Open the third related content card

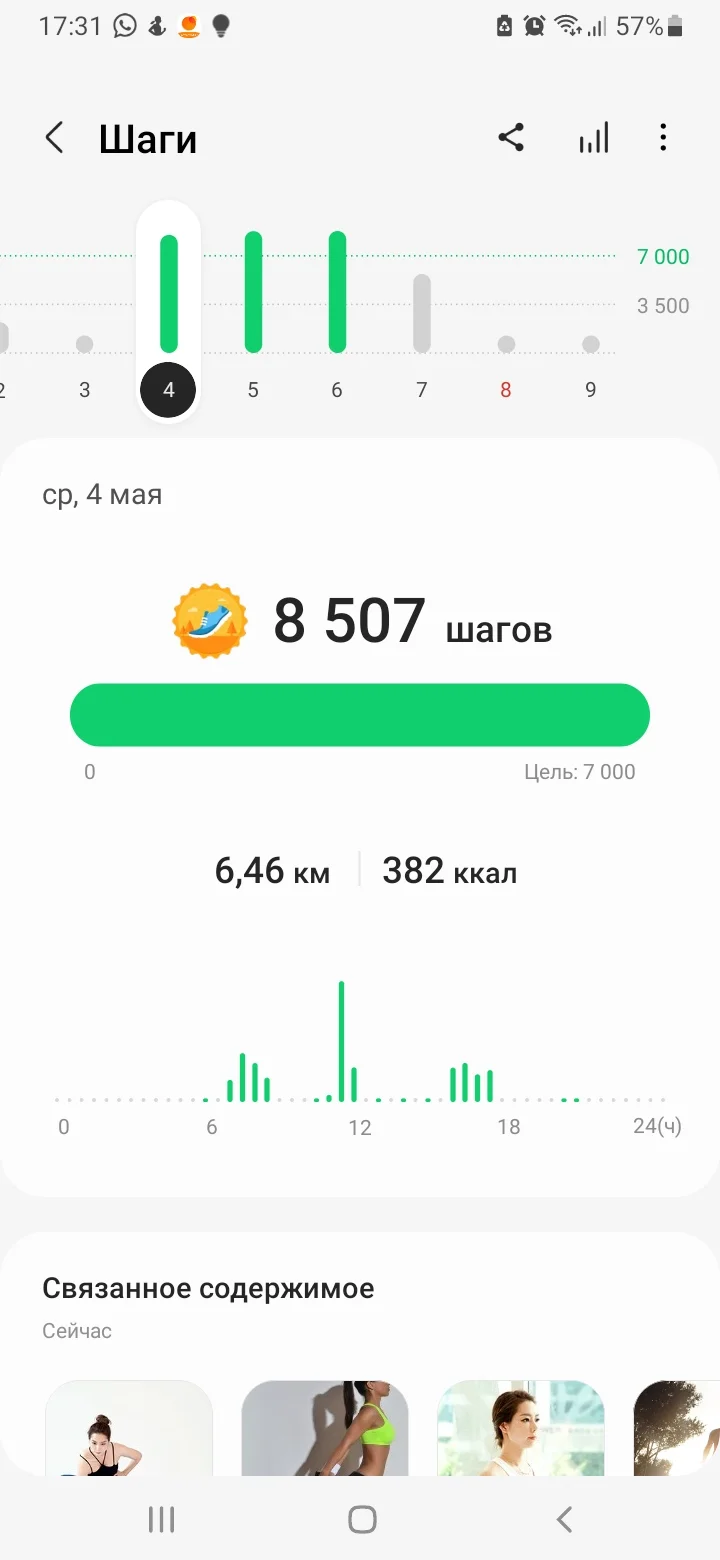pos(521,1428)
